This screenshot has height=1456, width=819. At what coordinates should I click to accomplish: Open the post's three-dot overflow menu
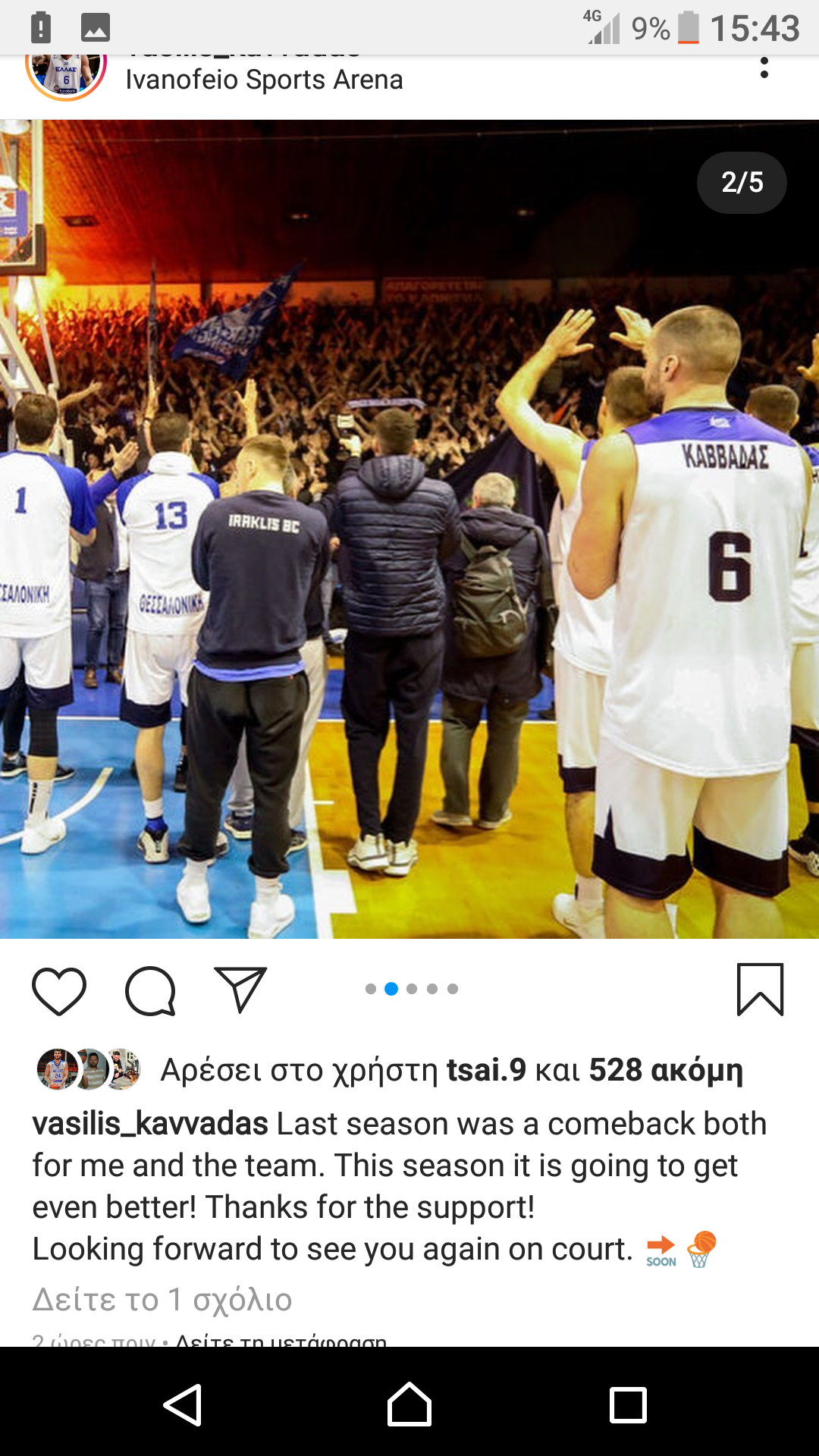pos(764,68)
